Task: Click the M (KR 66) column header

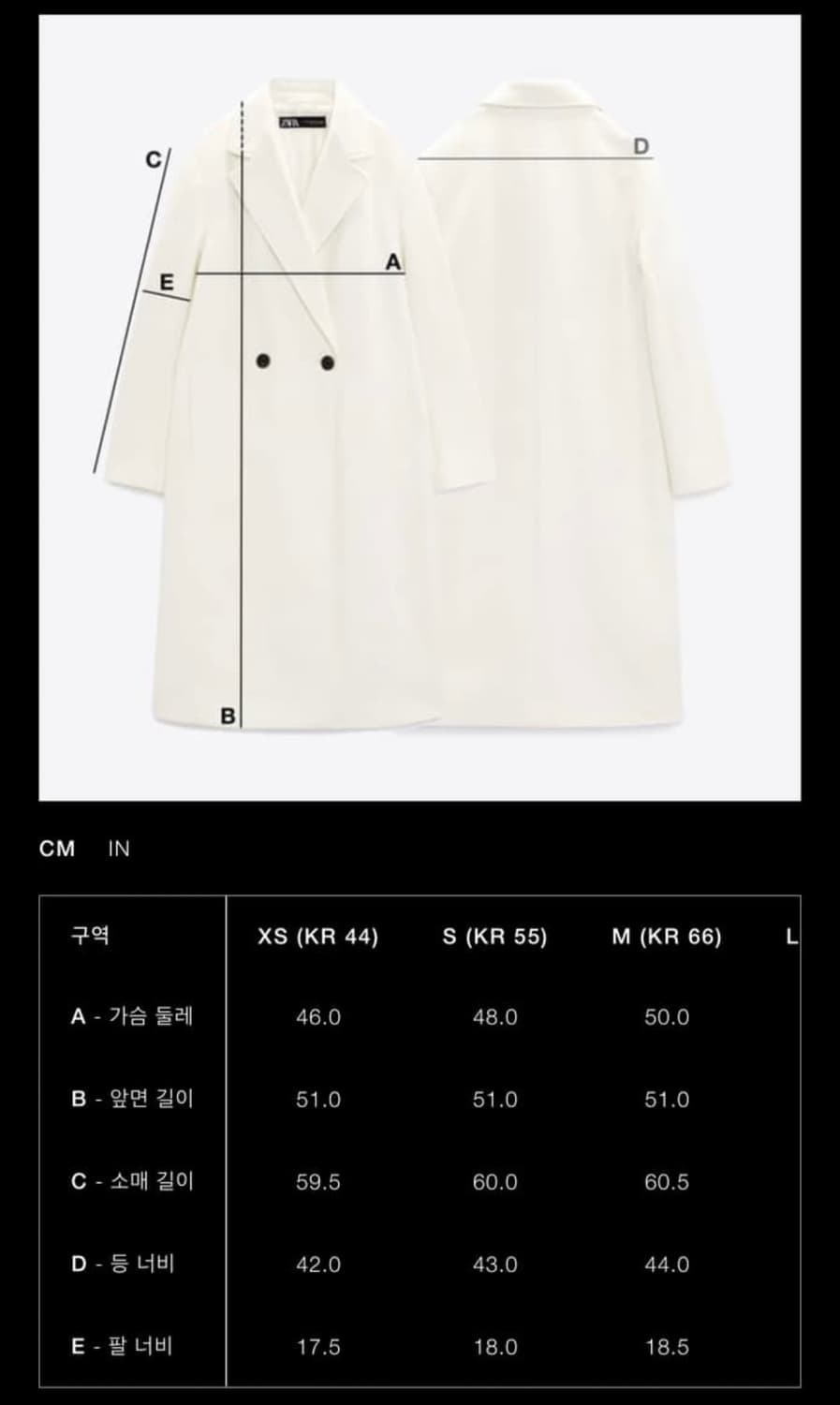Action: (666, 936)
